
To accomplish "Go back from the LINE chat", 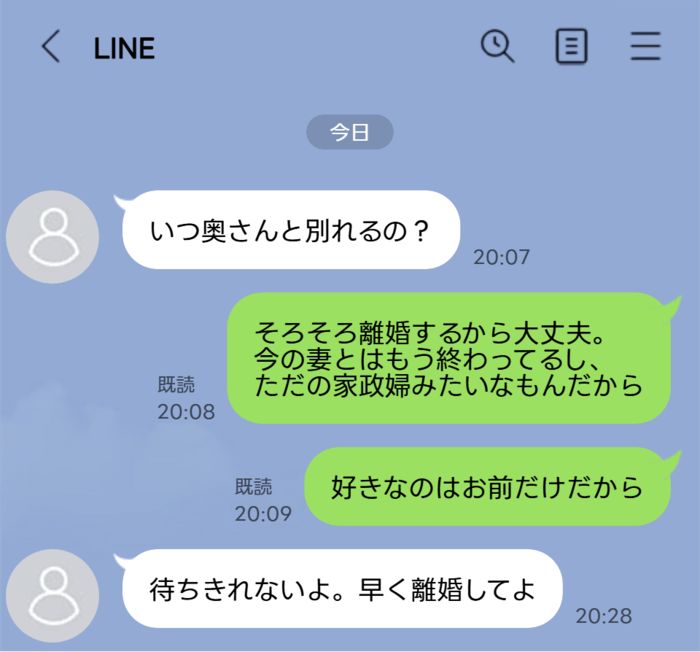I will (x=50, y=47).
